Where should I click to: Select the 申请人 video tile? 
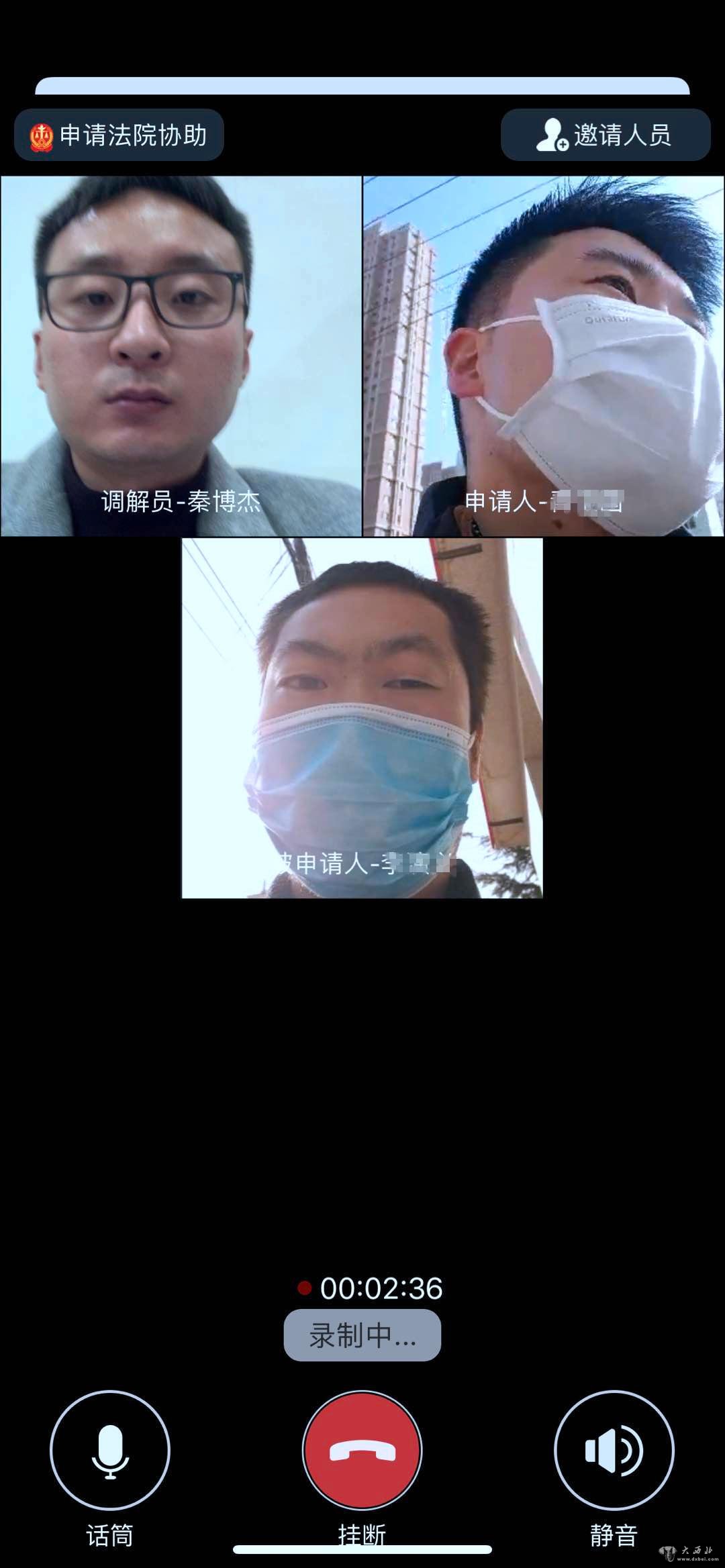pyautogui.click(x=544, y=356)
